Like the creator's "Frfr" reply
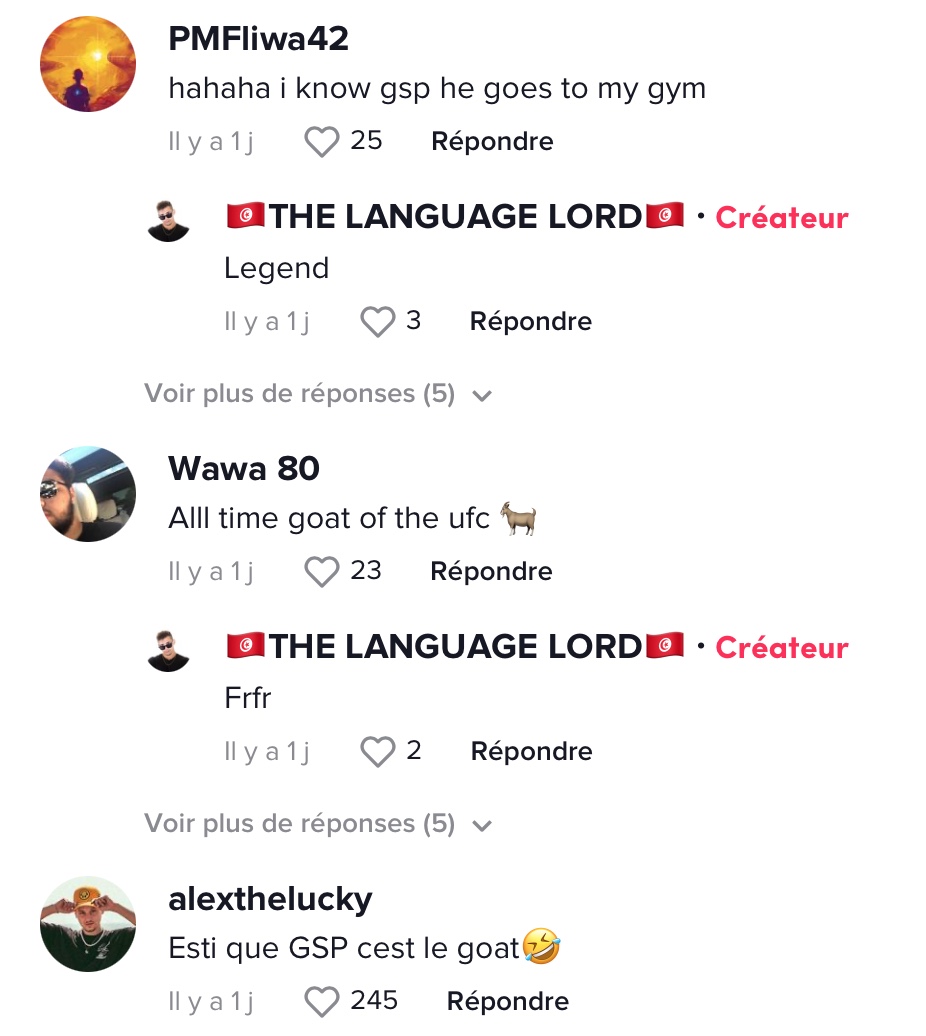This screenshot has height=1036, width=926. [x=378, y=752]
